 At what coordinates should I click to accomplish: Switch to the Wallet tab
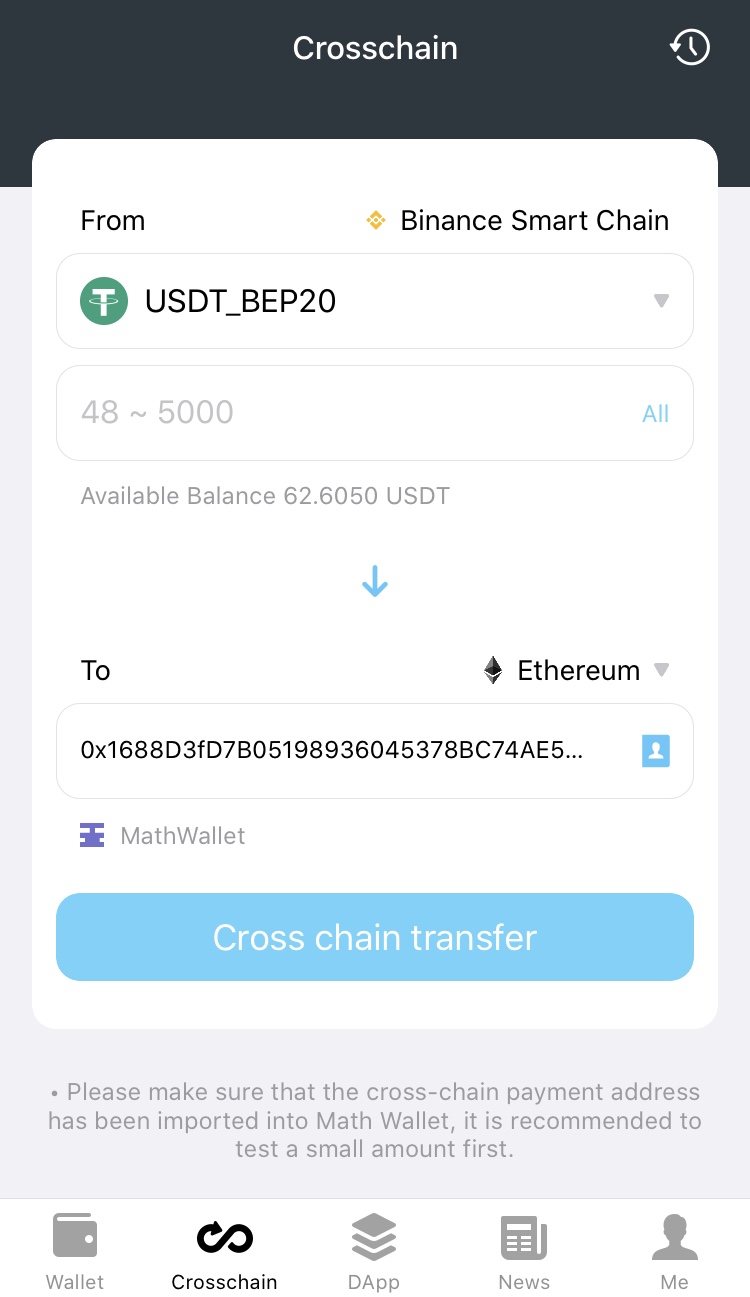click(75, 1252)
